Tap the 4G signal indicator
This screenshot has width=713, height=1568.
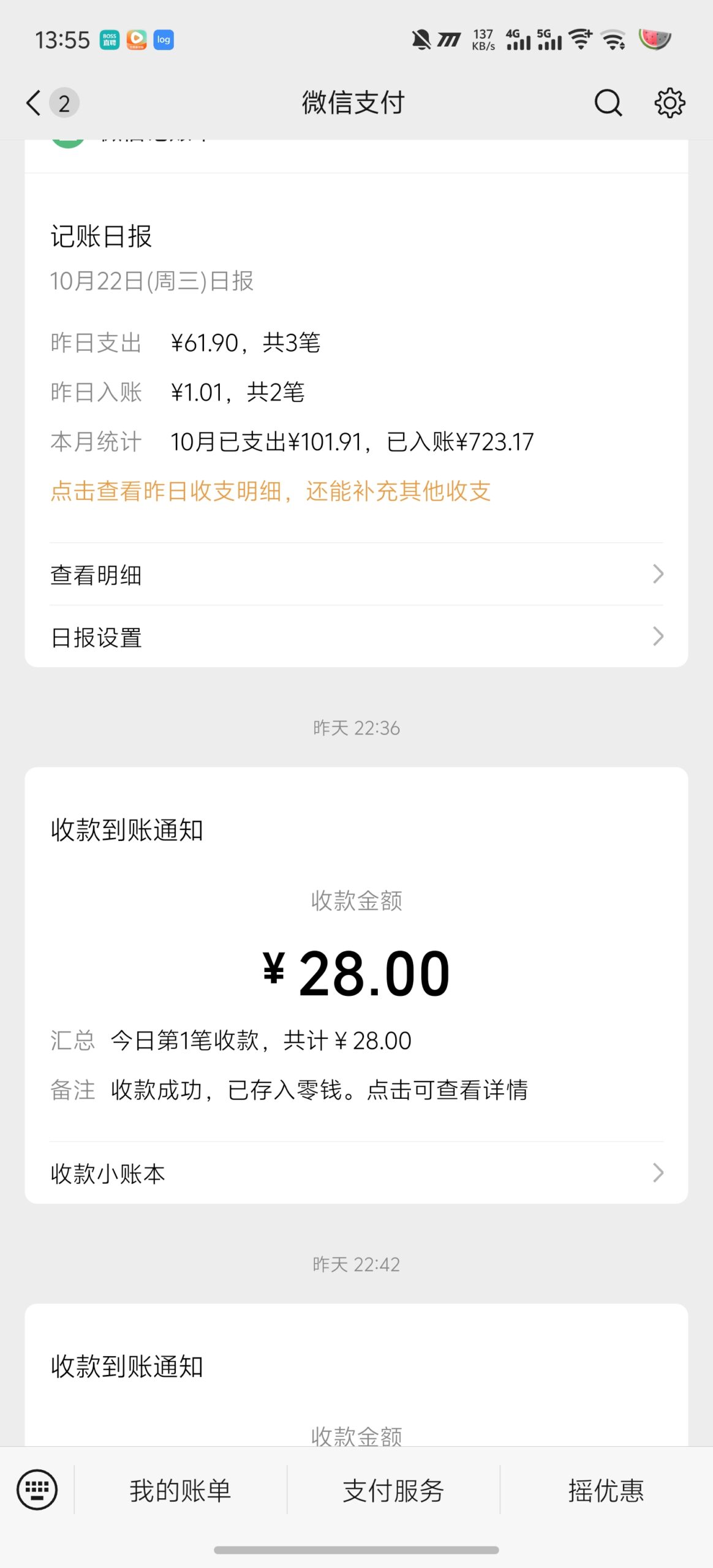(x=516, y=40)
